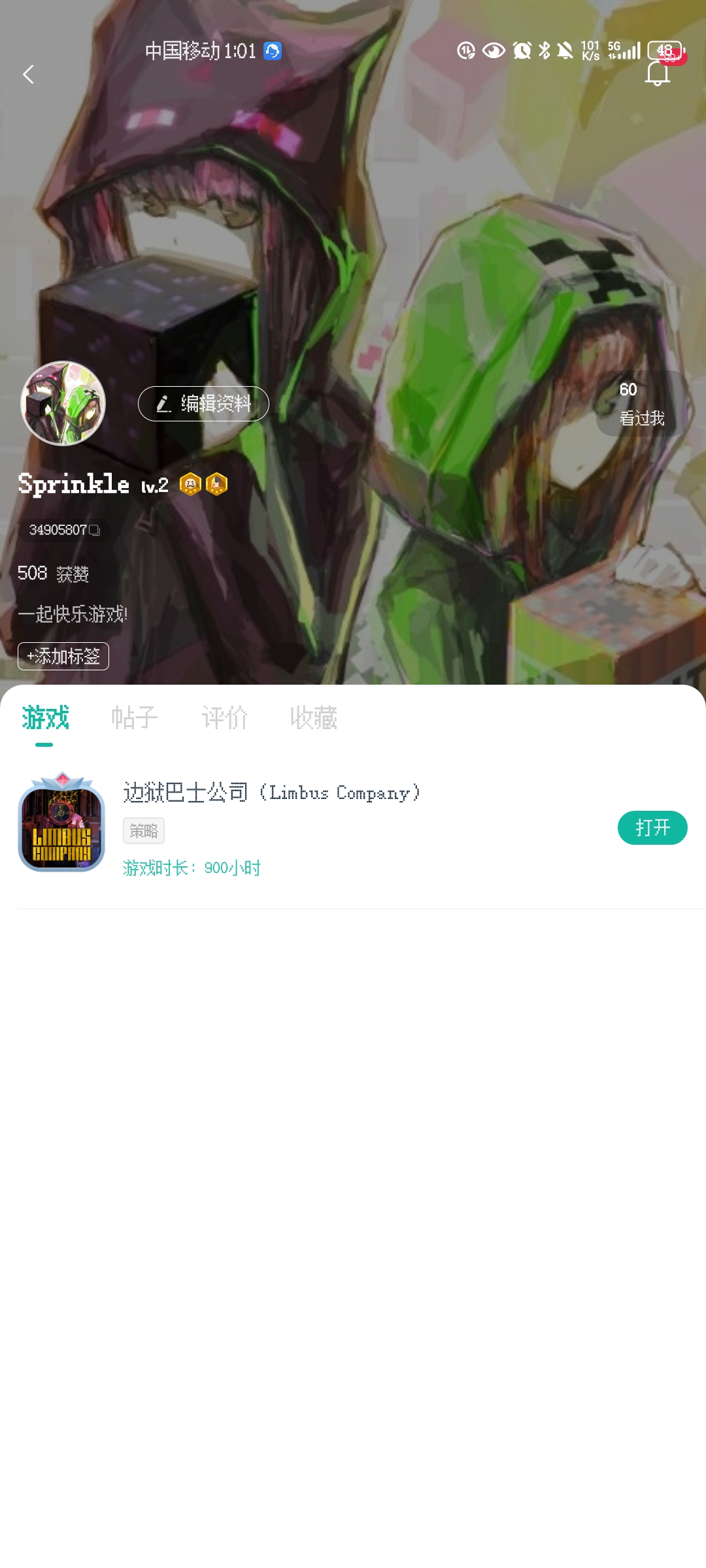Open the notifications bell
The width and height of the screenshot is (706, 1568).
click(658, 73)
